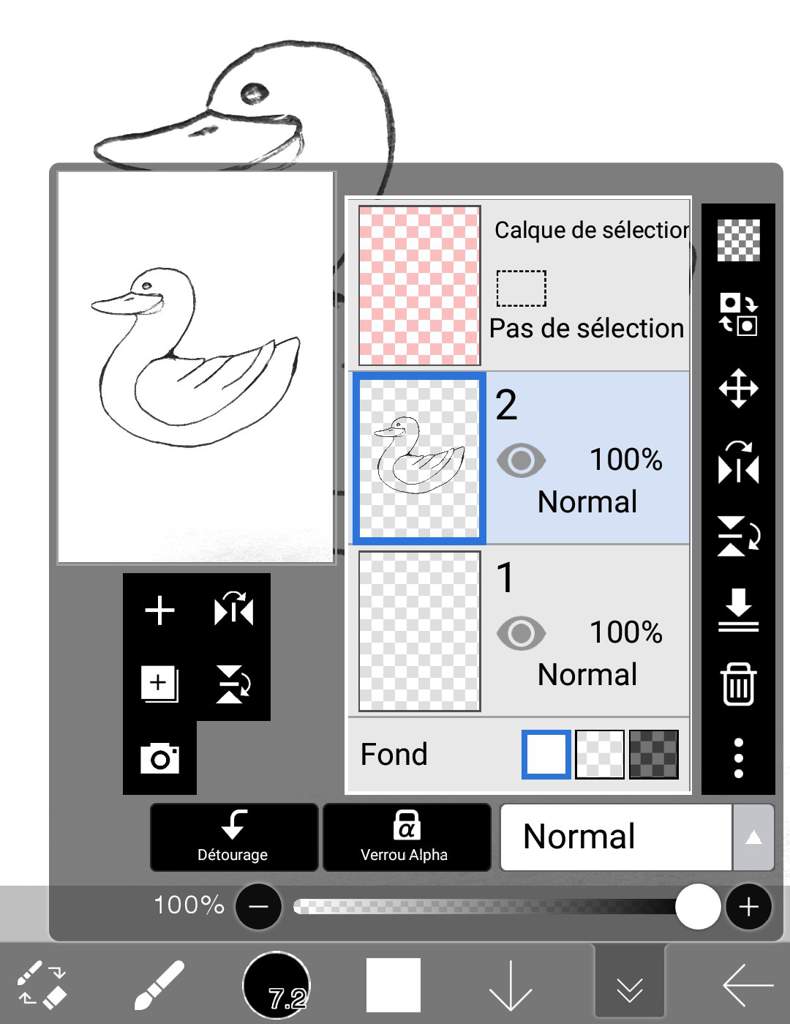This screenshot has width=790, height=1024.
Task: Increase opacity with plus button
Action: (748, 907)
